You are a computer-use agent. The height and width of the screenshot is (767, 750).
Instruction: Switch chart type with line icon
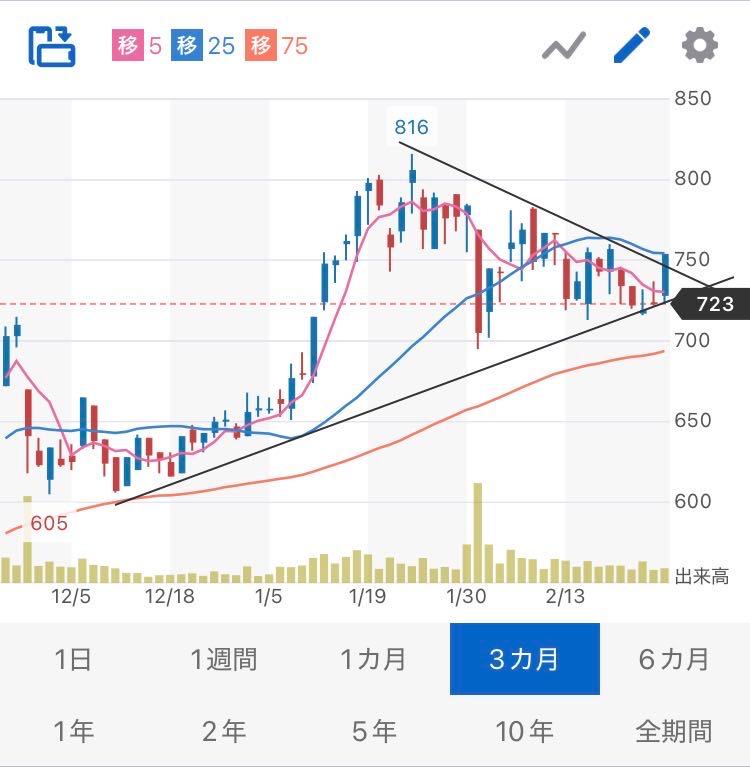563,46
